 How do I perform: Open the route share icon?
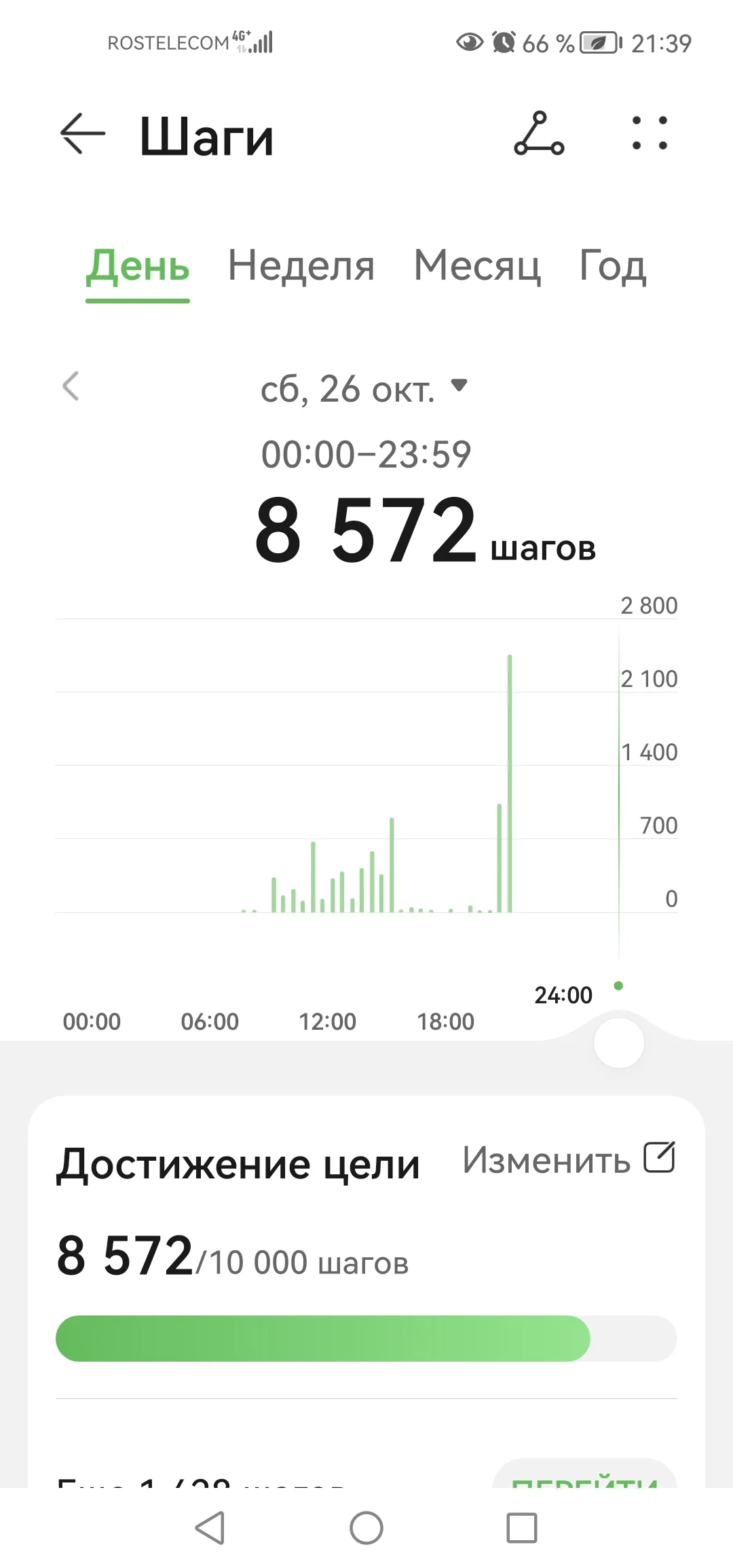539,134
